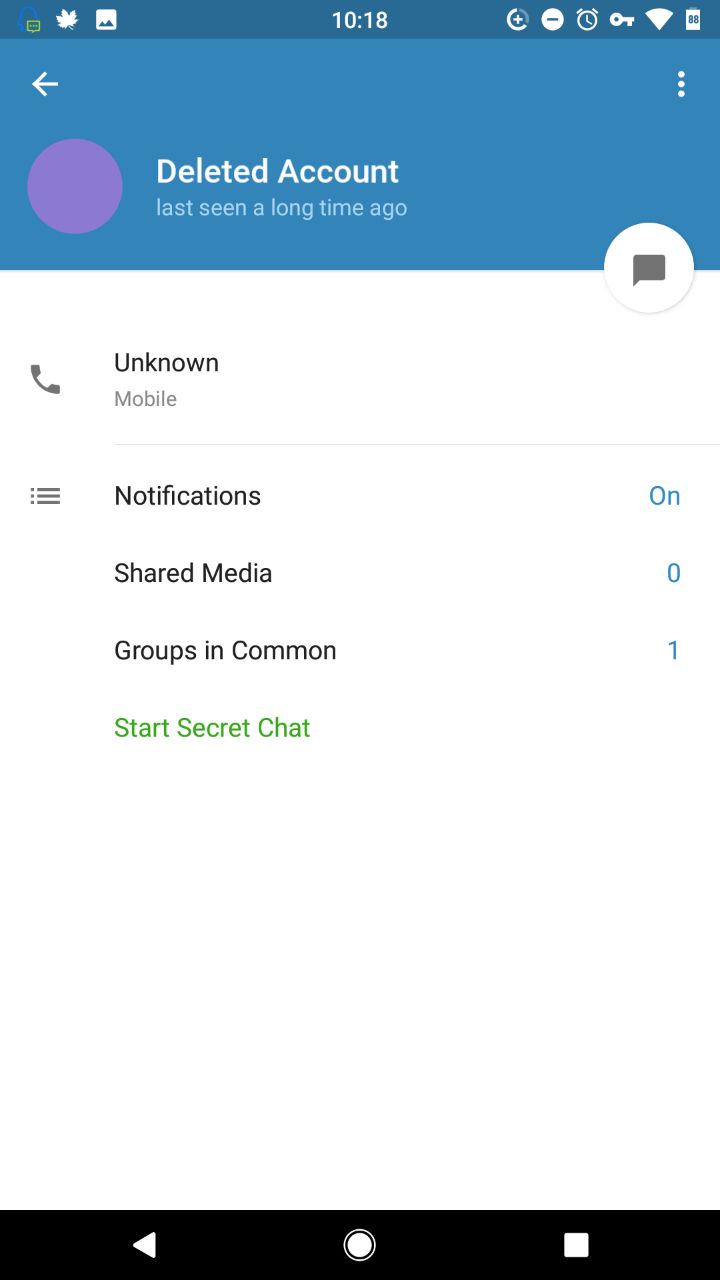Tap the message floating action button
Screen dimensions: 720x1280
click(x=648, y=268)
